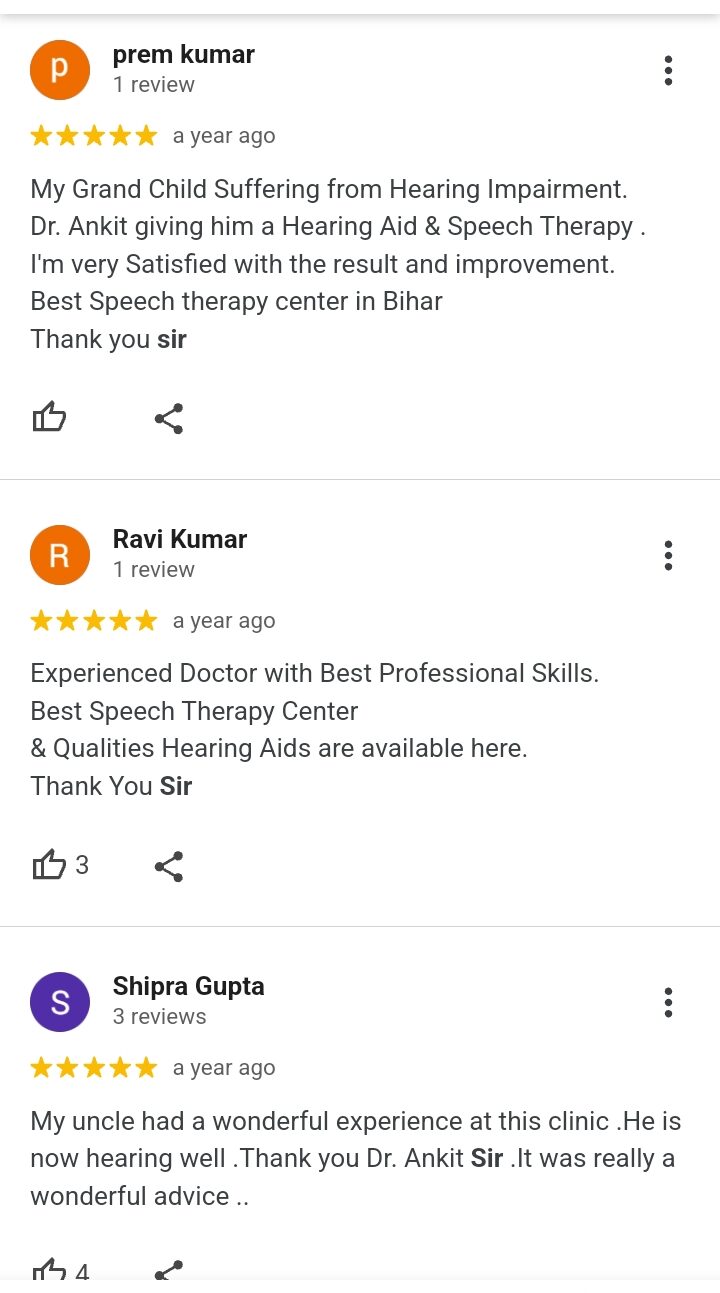Open overflow menu on Ravi Kumar's review
The width and height of the screenshot is (720, 1293).
(x=668, y=555)
